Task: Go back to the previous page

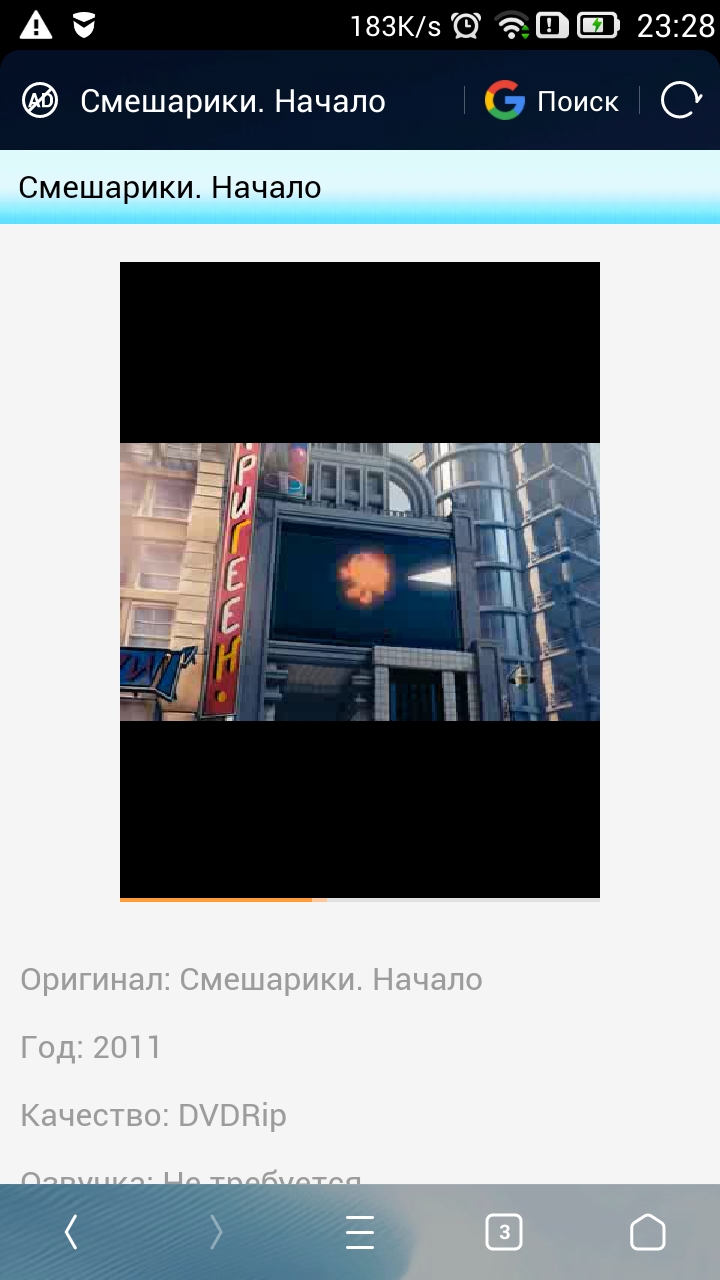Action: [71, 1233]
